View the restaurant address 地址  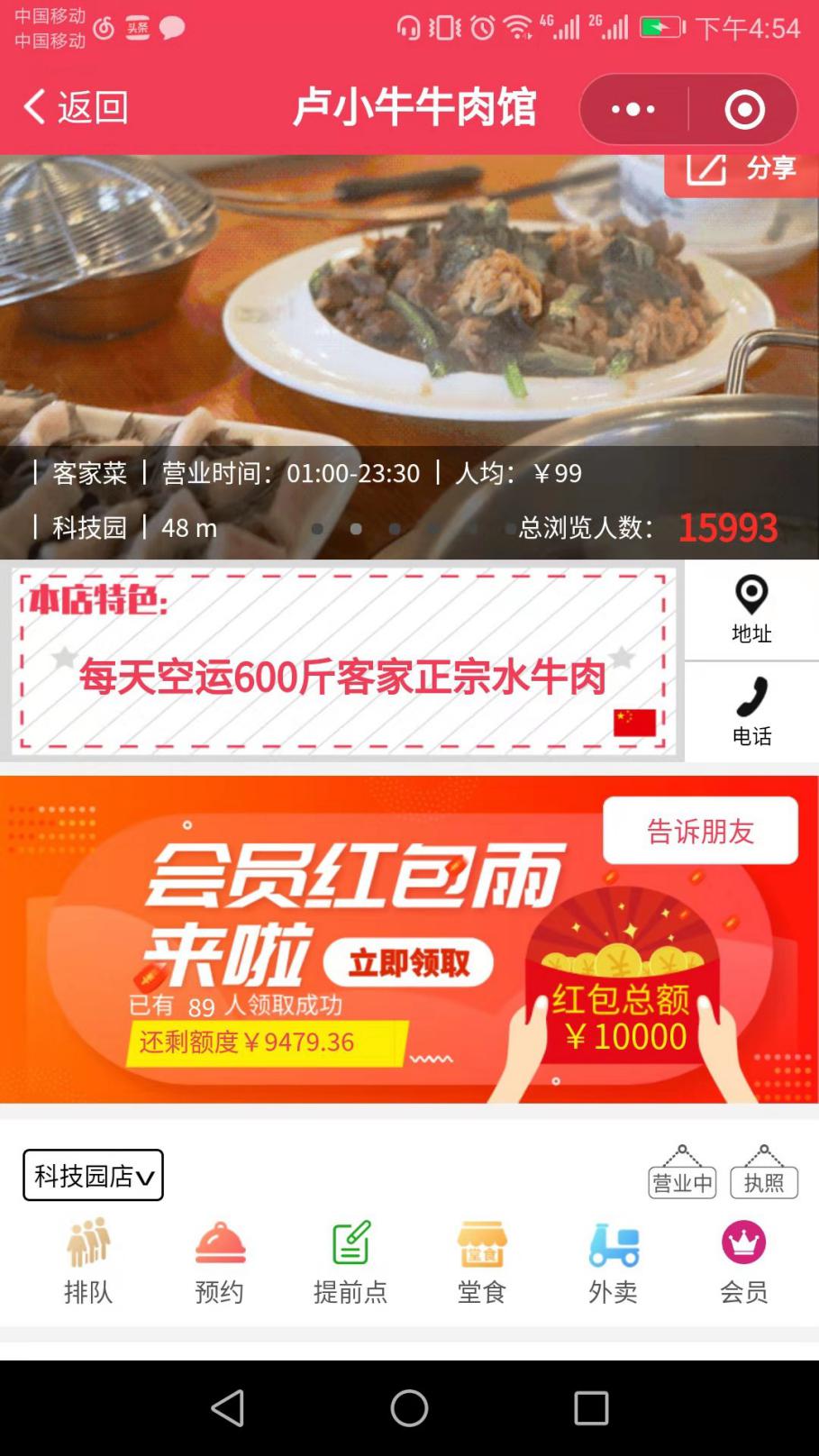click(x=751, y=610)
